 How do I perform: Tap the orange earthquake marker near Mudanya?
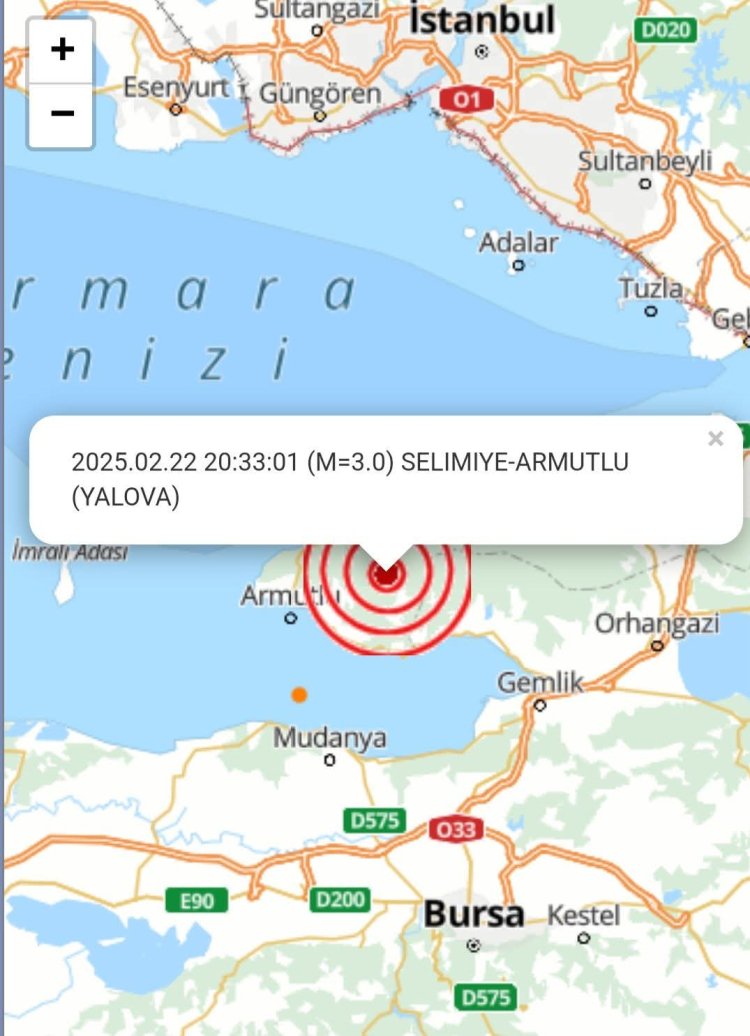[298, 694]
